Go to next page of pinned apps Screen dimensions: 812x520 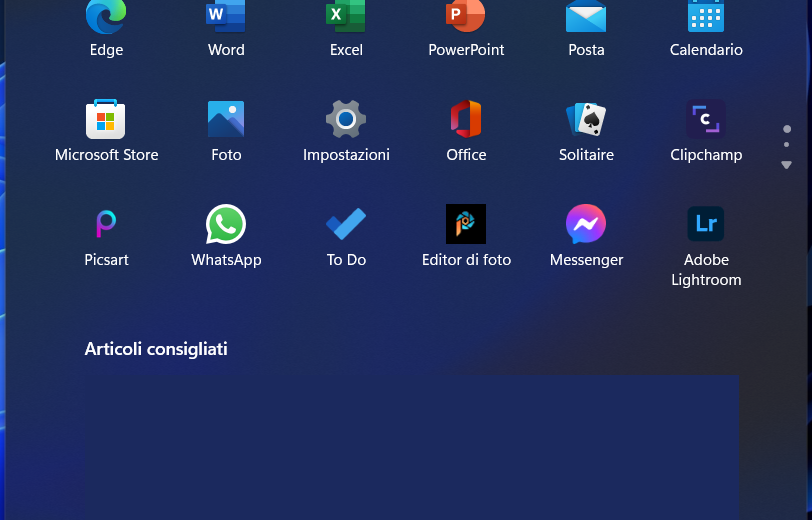(787, 165)
